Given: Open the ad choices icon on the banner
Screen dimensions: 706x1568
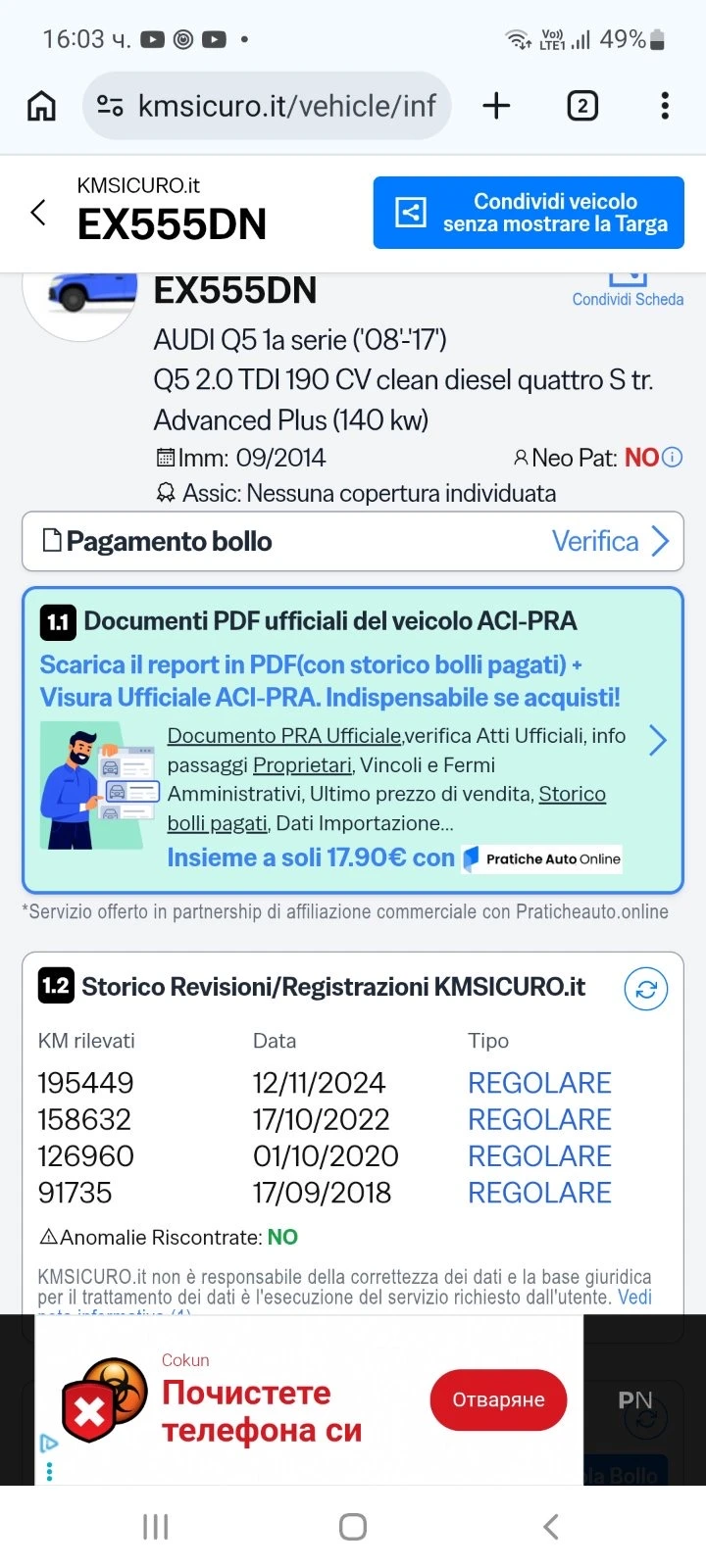Looking at the screenshot, I should pos(49,1443).
